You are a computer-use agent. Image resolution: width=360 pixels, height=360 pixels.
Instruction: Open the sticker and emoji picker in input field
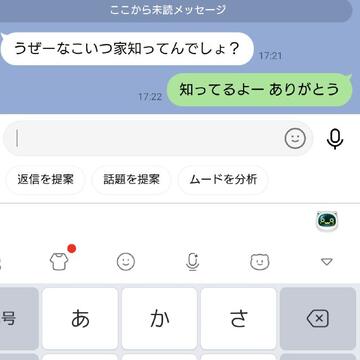[295, 138]
